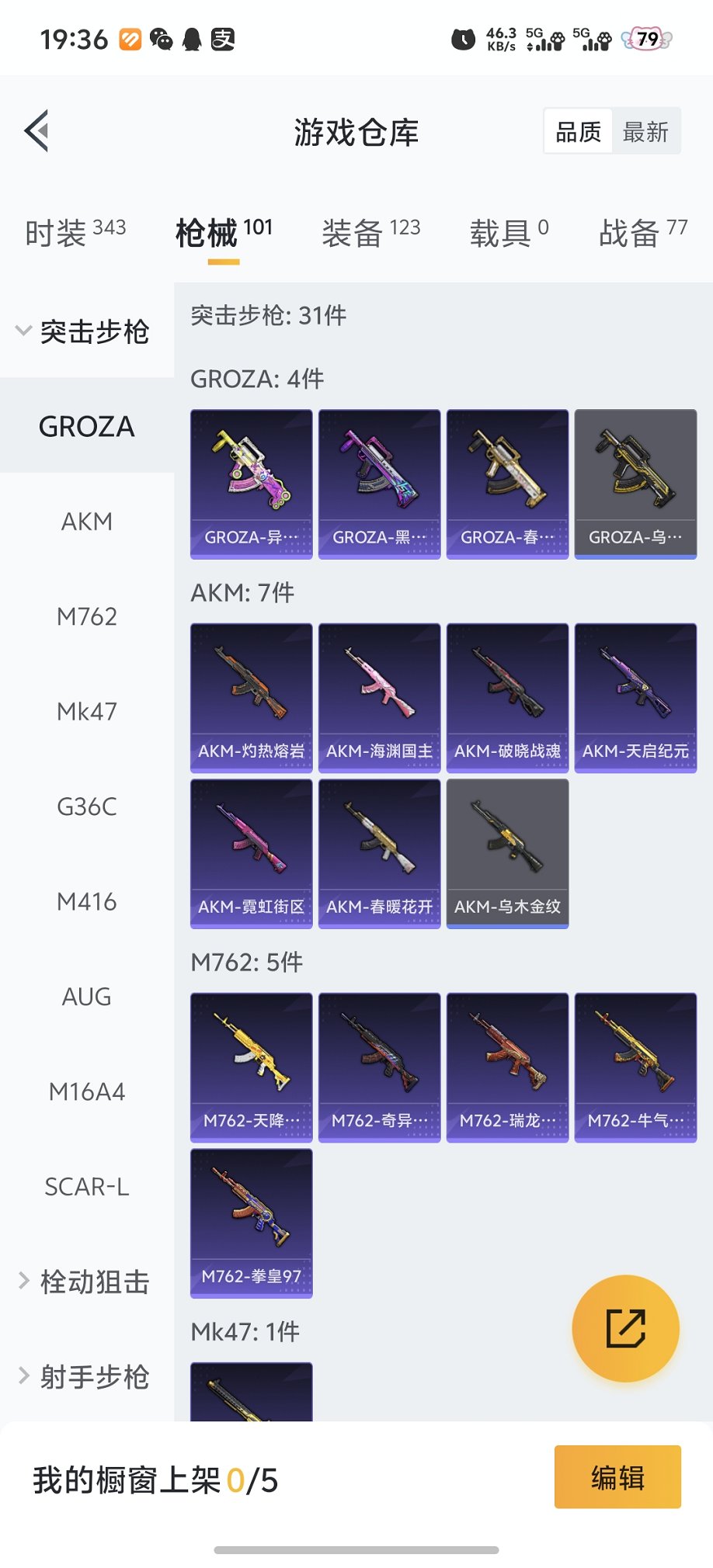Image resolution: width=713 pixels, height=1568 pixels.
Task: Open the AKM-海渊国主 skin
Action: pos(379,697)
